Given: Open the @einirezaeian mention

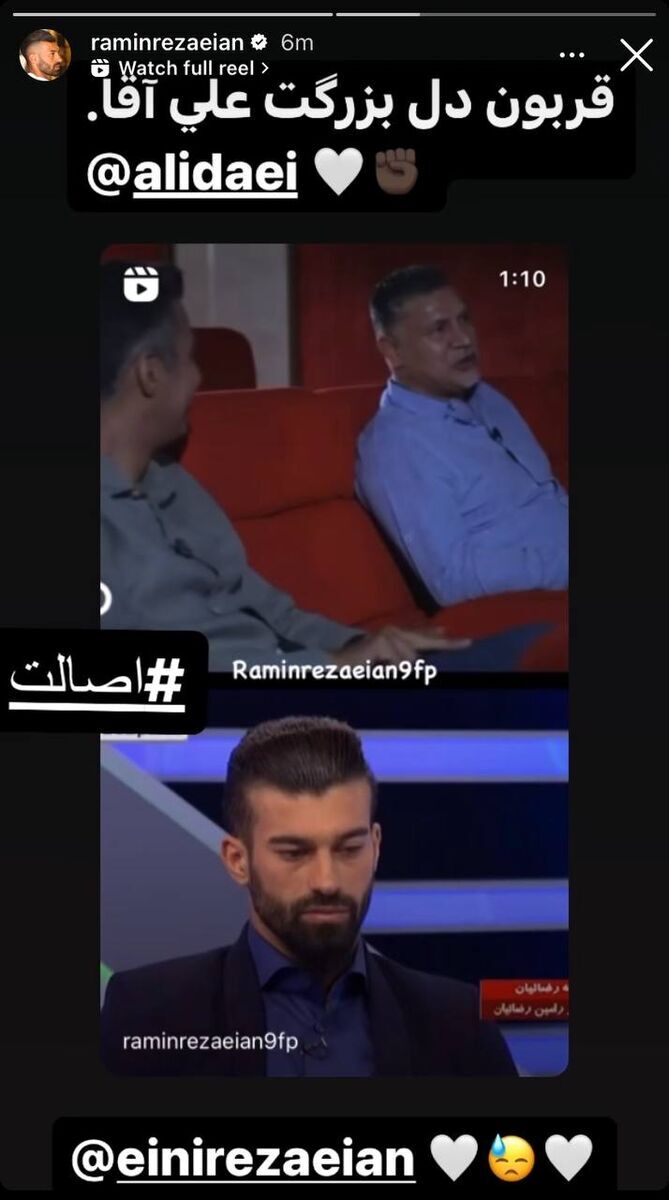Looking at the screenshot, I should click(243, 1159).
